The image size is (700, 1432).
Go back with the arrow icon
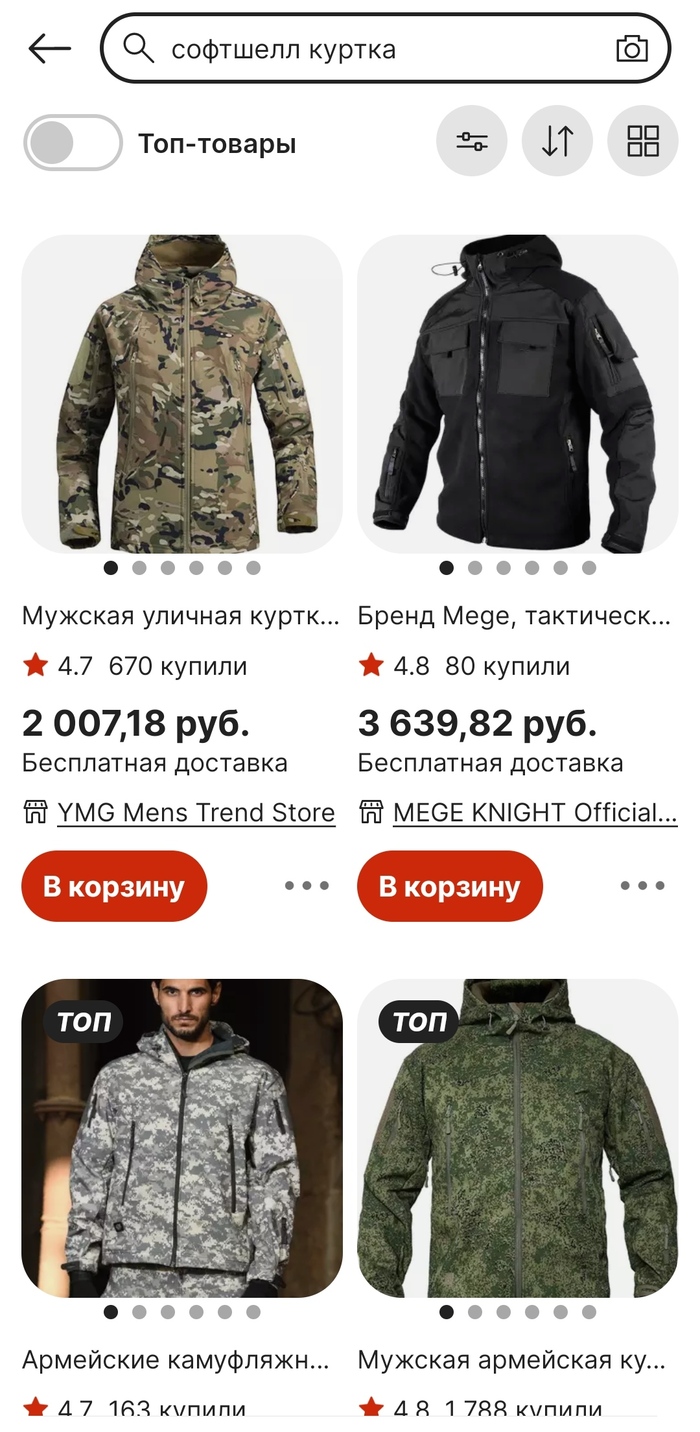pos(49,48)
